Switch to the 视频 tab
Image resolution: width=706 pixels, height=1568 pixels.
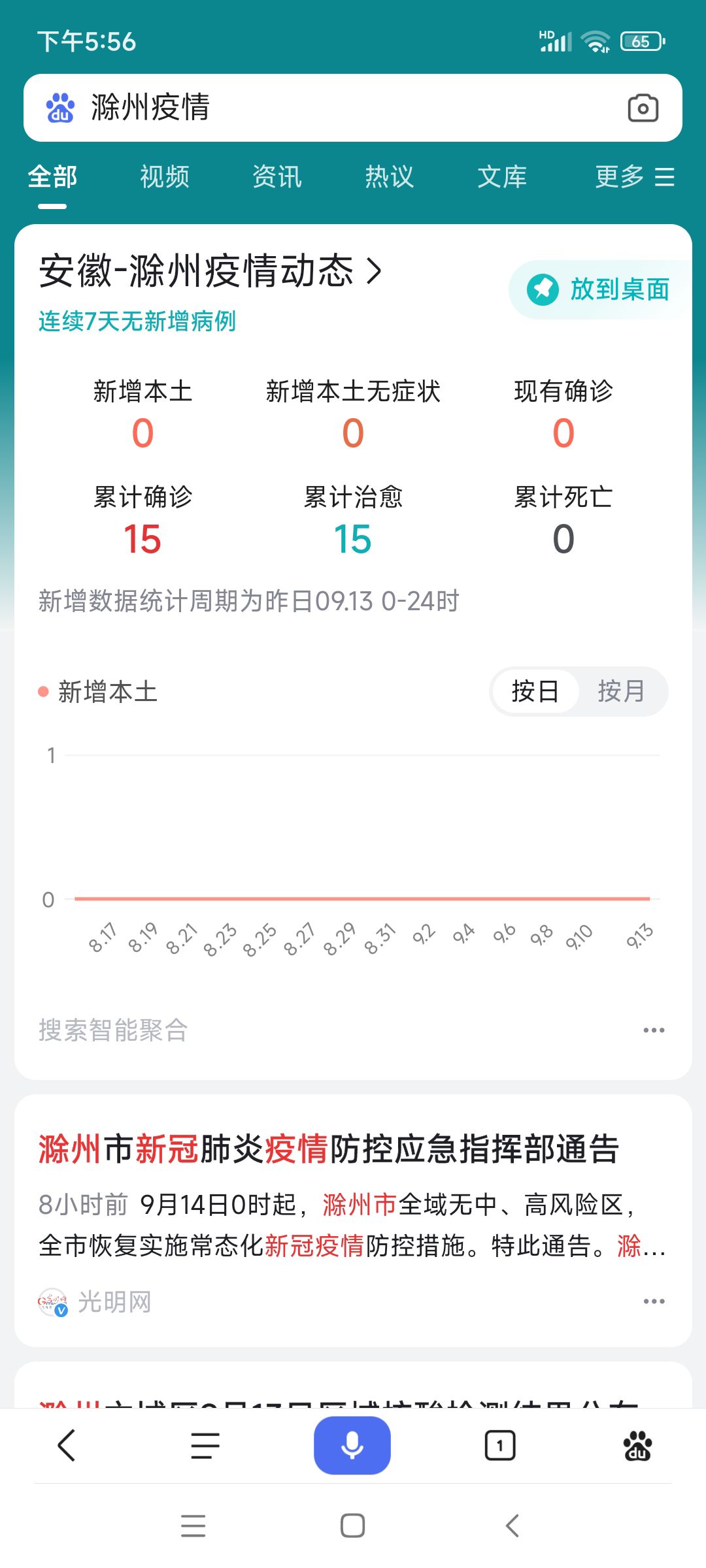165,176
